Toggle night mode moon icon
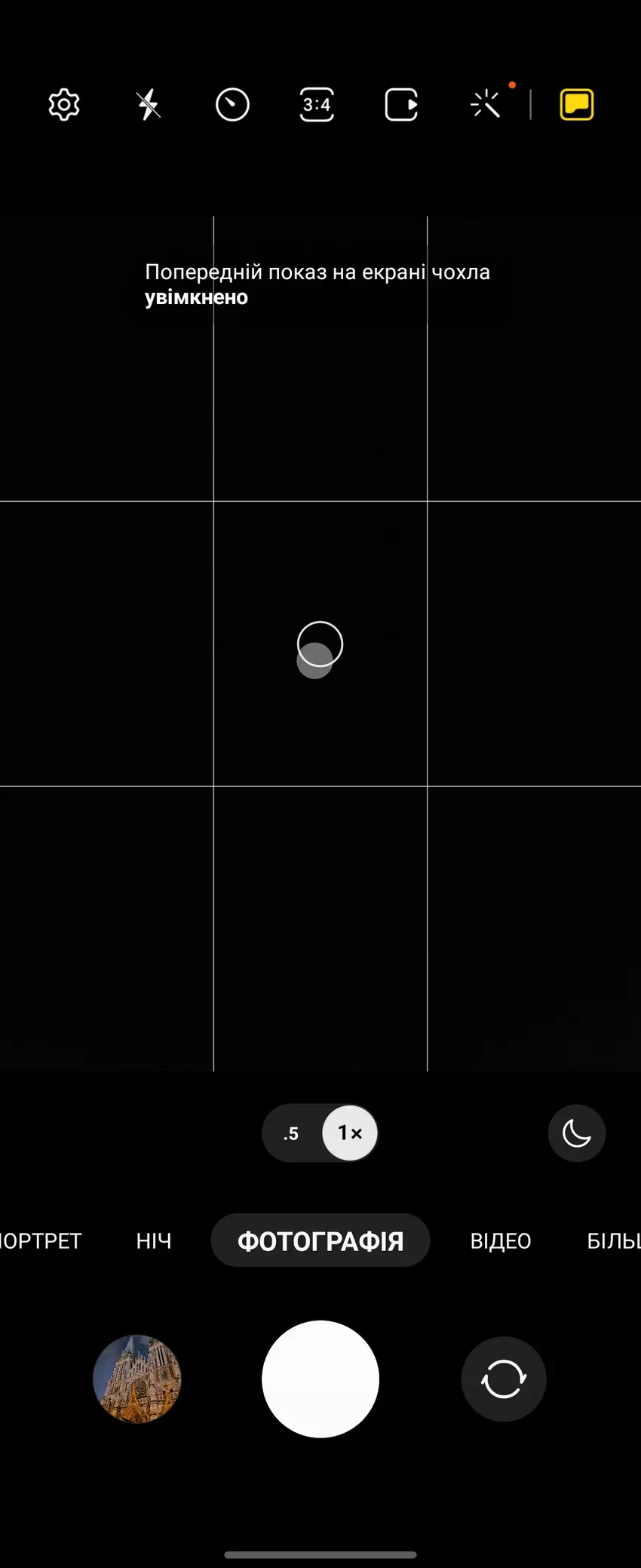The image size is (641, 1568). [577, 1133]
